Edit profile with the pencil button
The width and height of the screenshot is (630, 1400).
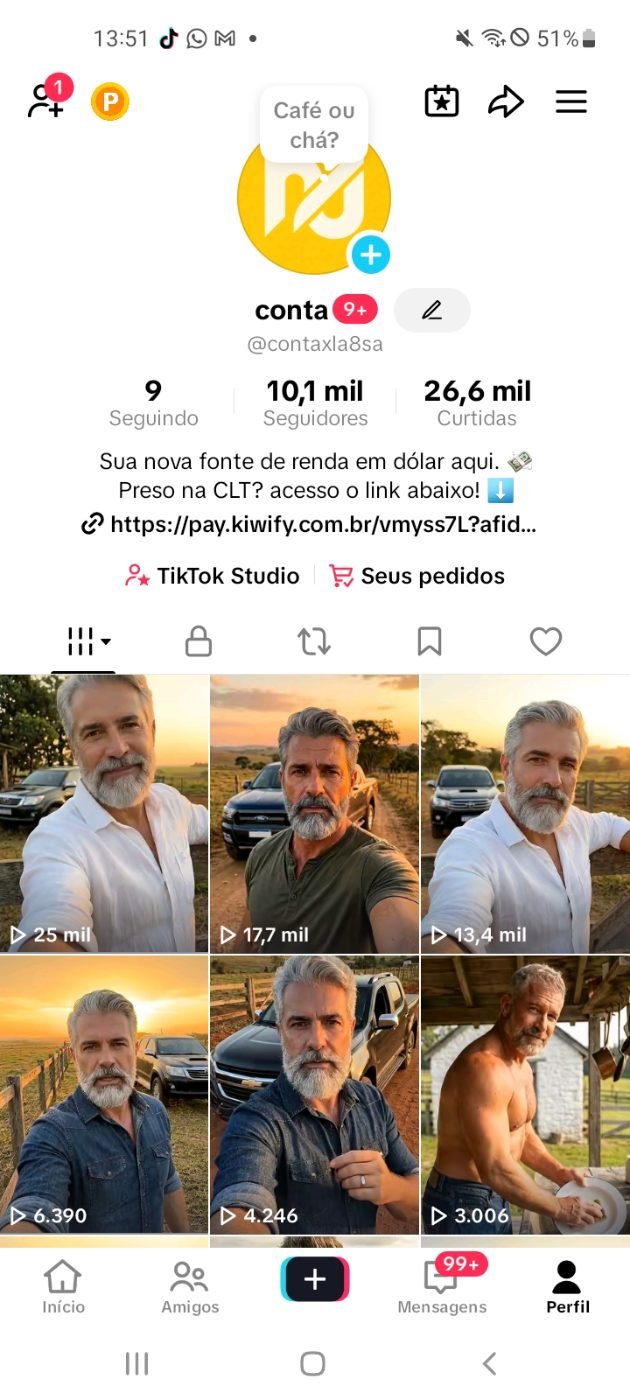coord(432,310)
